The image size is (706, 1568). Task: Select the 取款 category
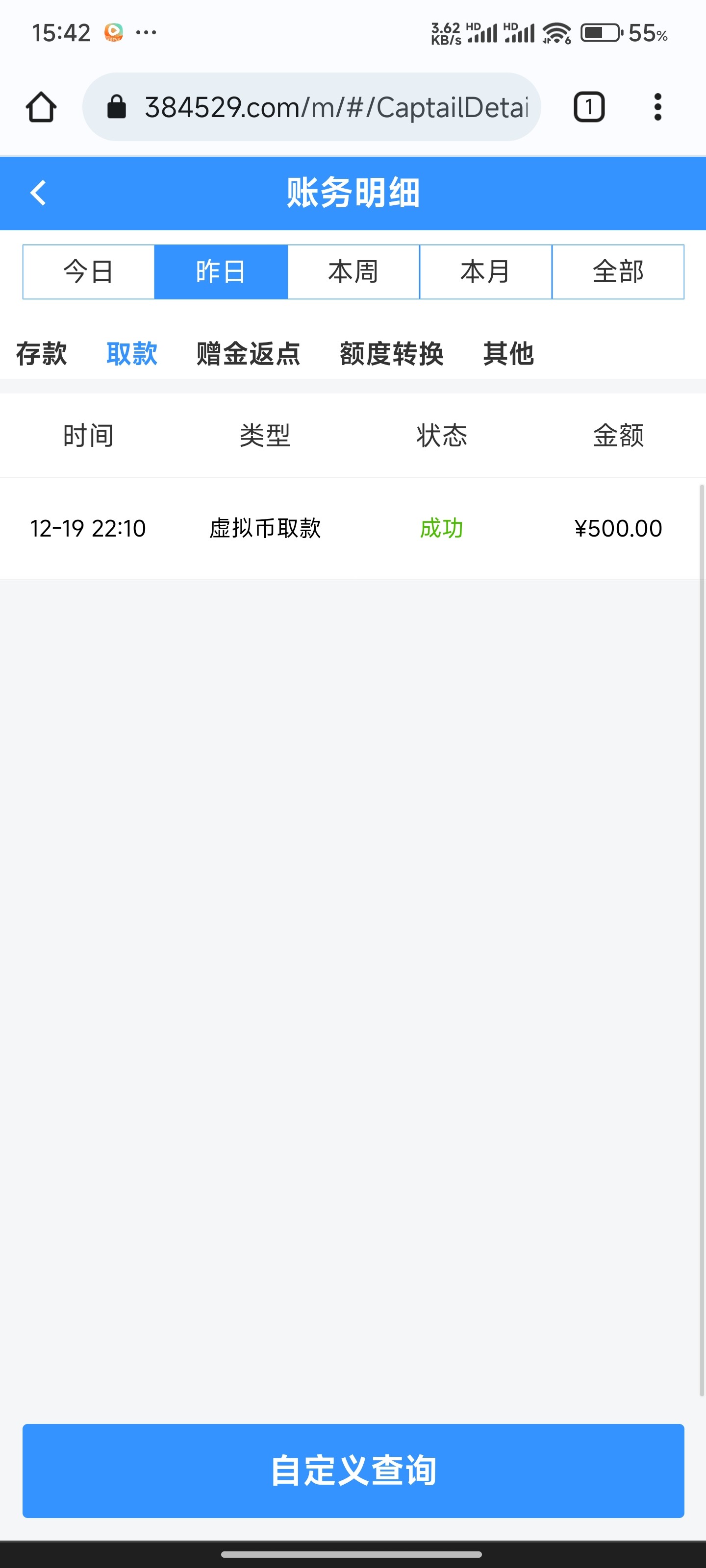(131, 354)
